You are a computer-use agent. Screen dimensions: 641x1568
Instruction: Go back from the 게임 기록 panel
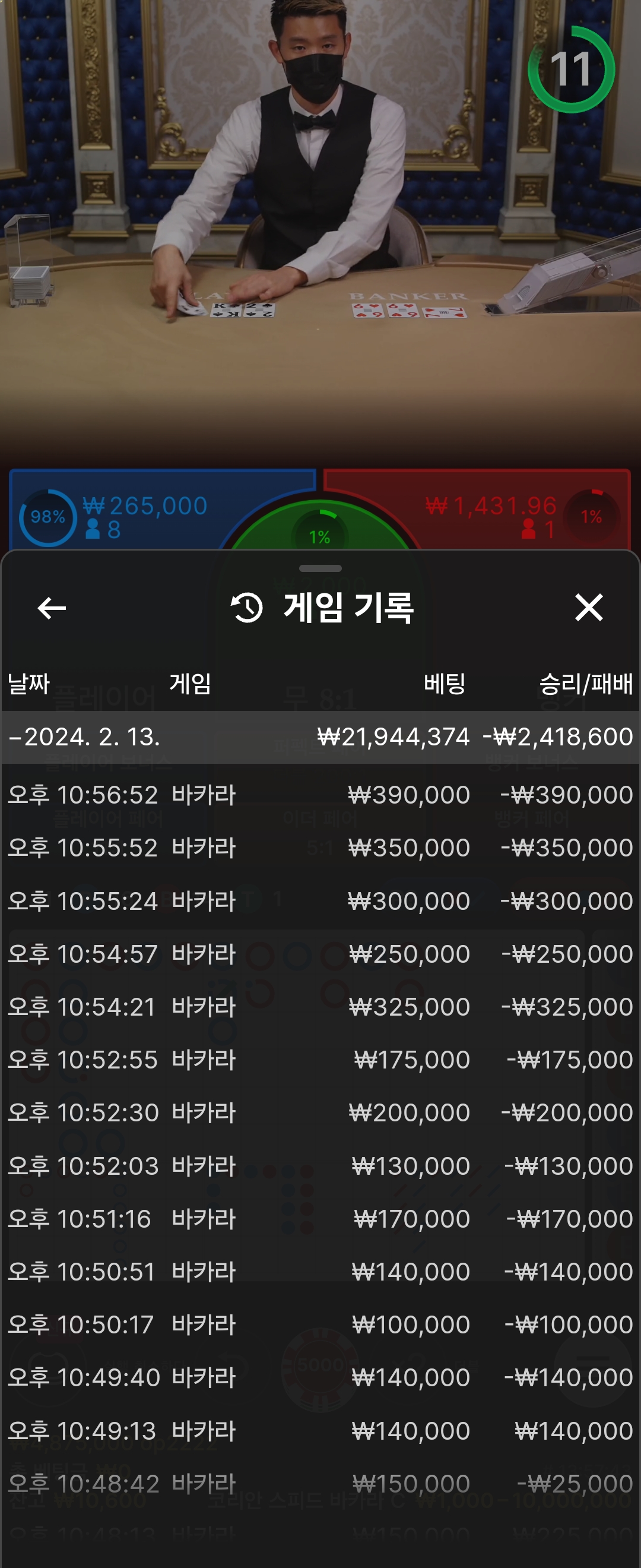pyautogui.click(x=52, y=608)
